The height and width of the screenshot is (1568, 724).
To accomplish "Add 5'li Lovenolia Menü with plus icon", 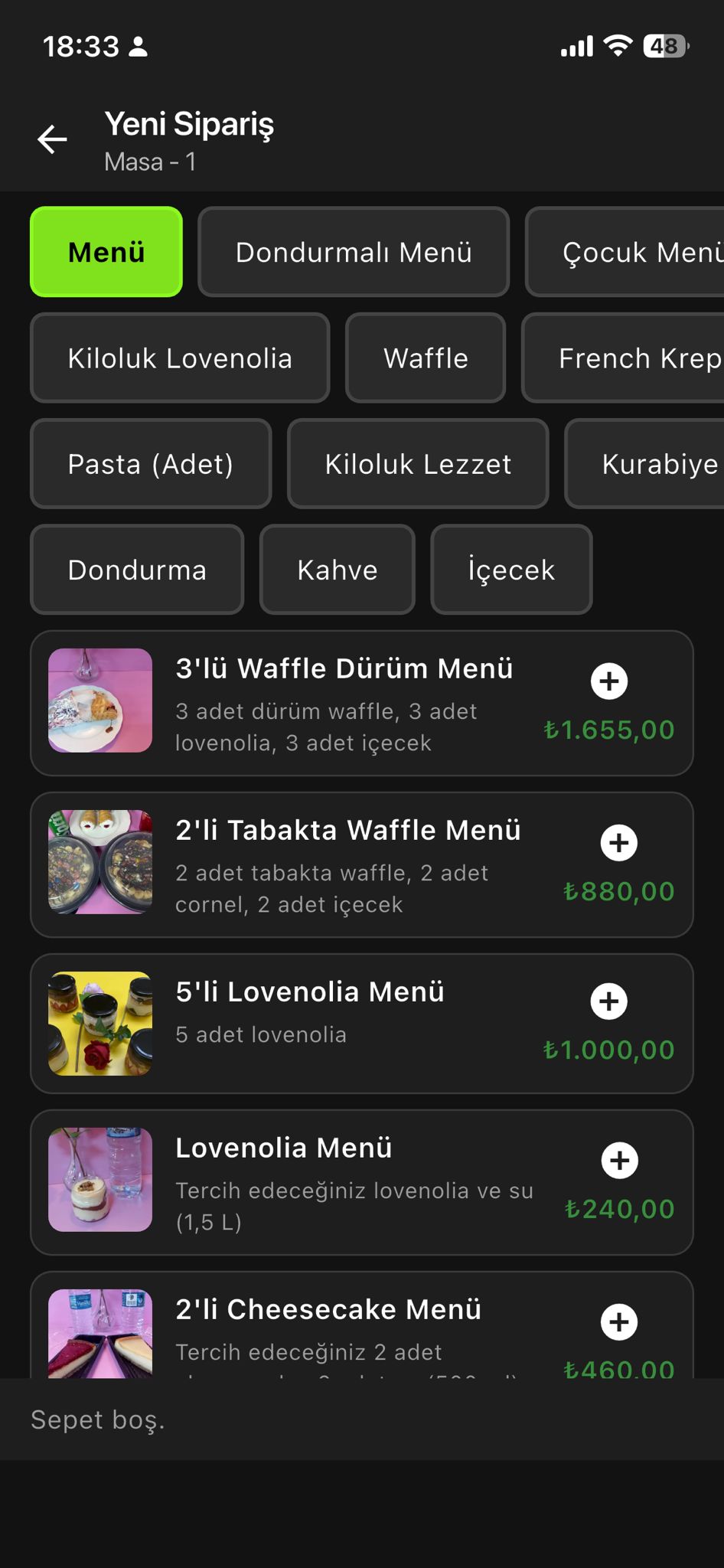I will [609, 1001].
